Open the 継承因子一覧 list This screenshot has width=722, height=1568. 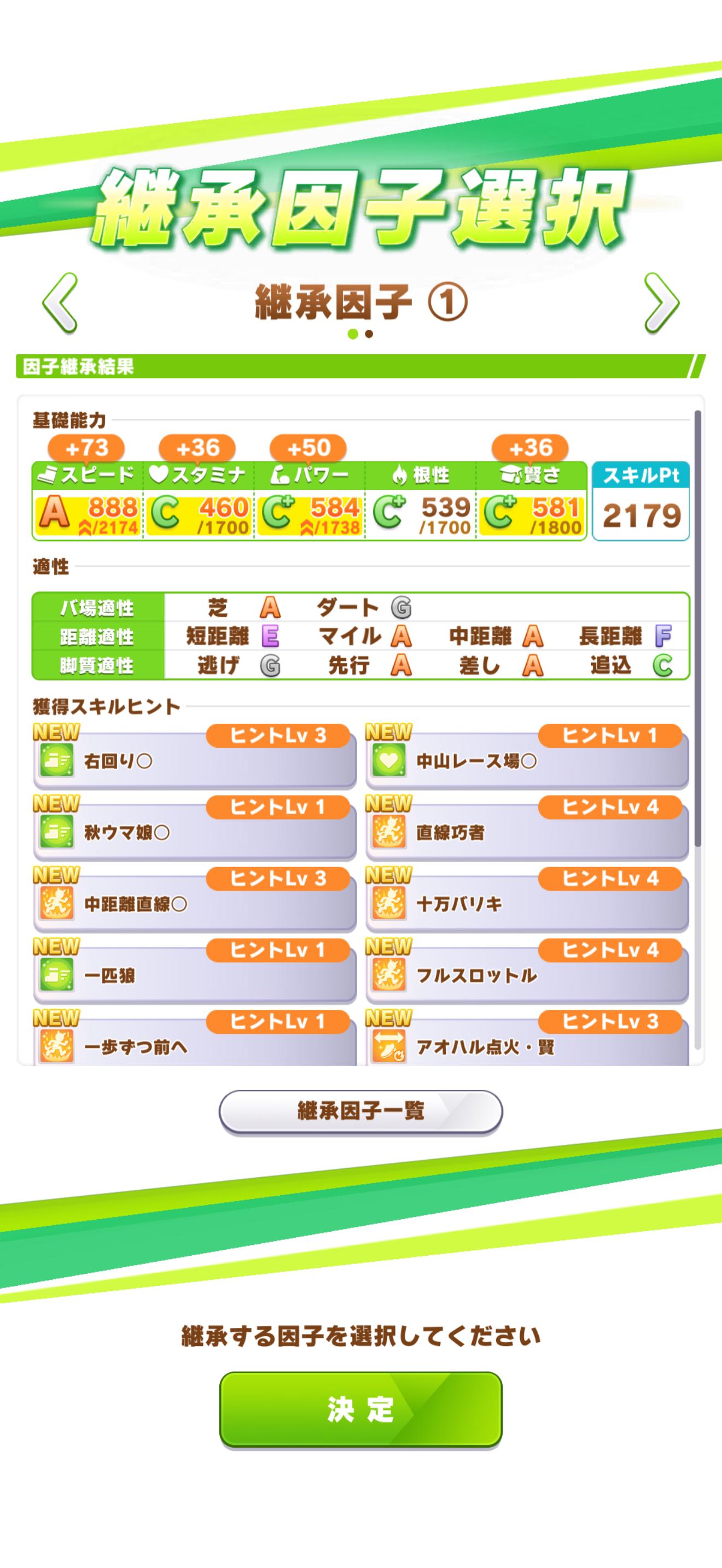360,1111
